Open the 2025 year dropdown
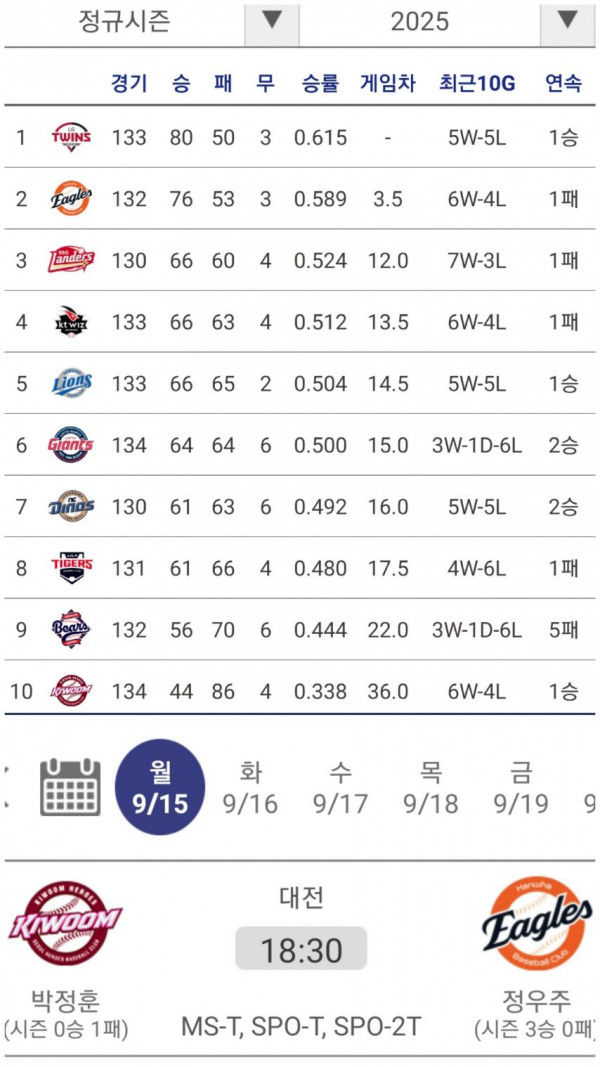Image resolution: width=600 pixels, height=1067 pixels. point(567,22)
